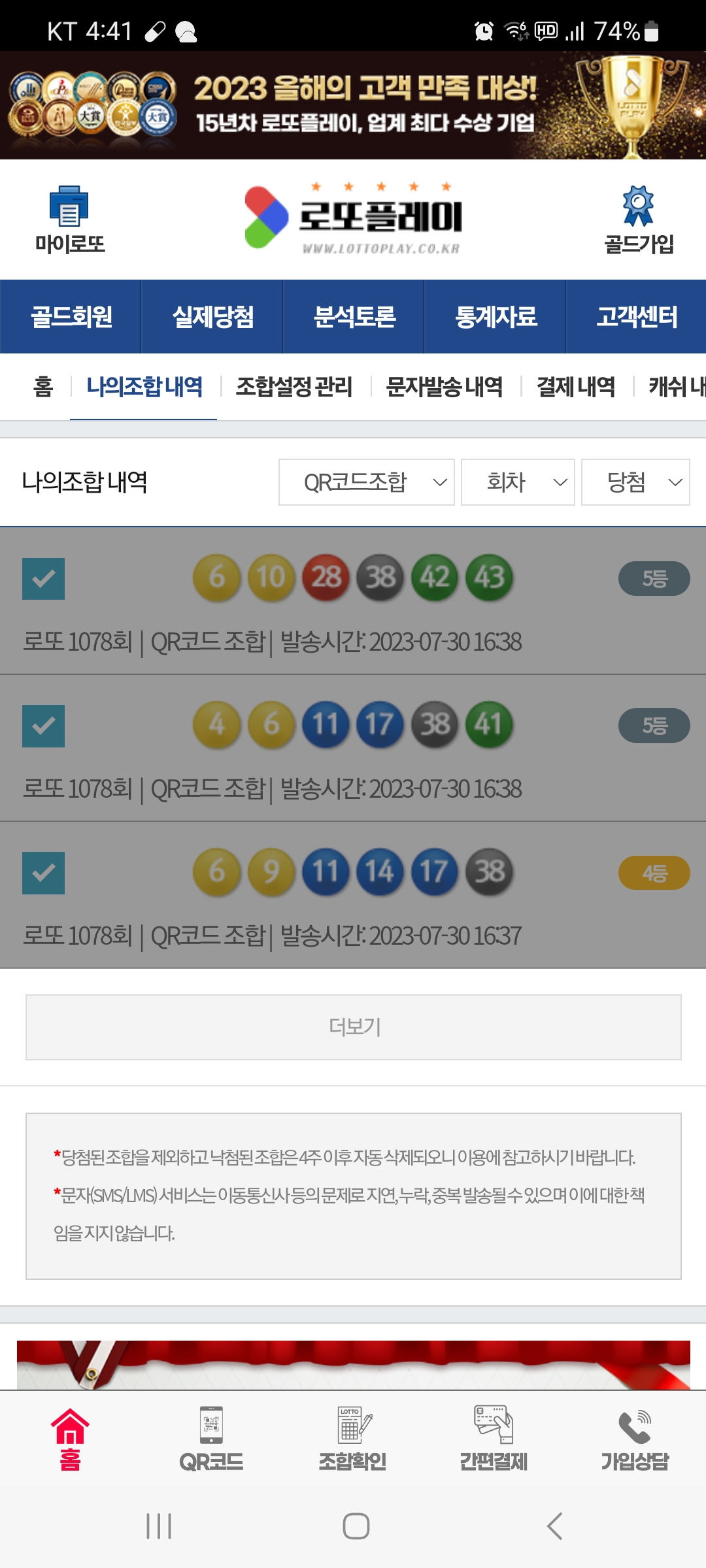Open QR코드 in the bottom bar

click(x=211, y=1439)
